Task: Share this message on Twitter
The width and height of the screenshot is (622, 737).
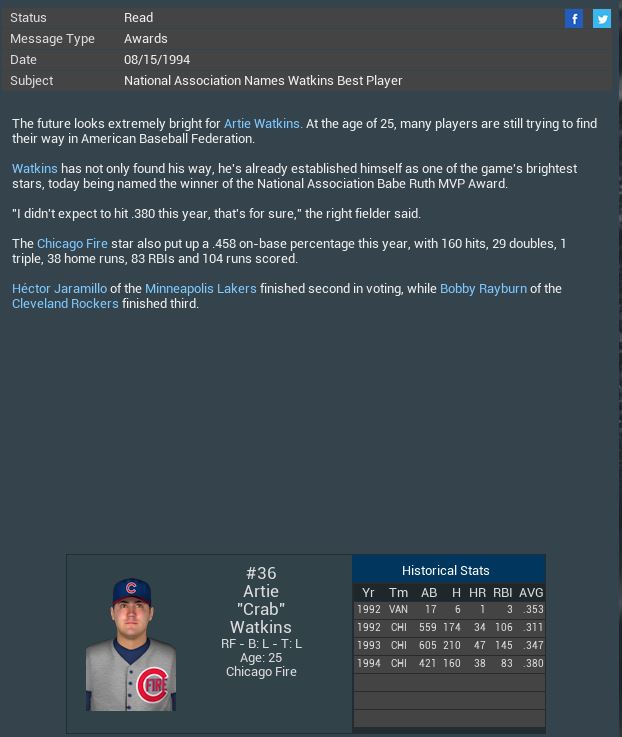Action: [602, 18]
